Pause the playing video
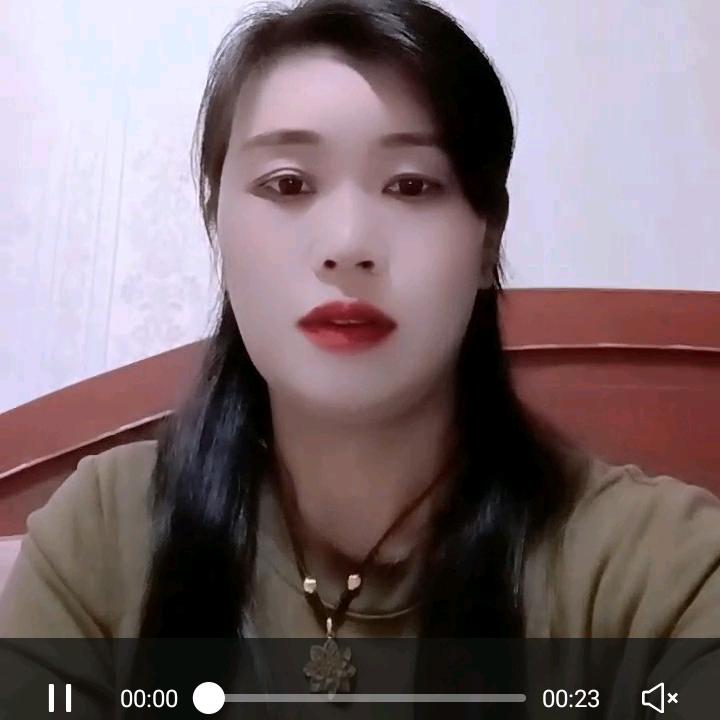 60,698
